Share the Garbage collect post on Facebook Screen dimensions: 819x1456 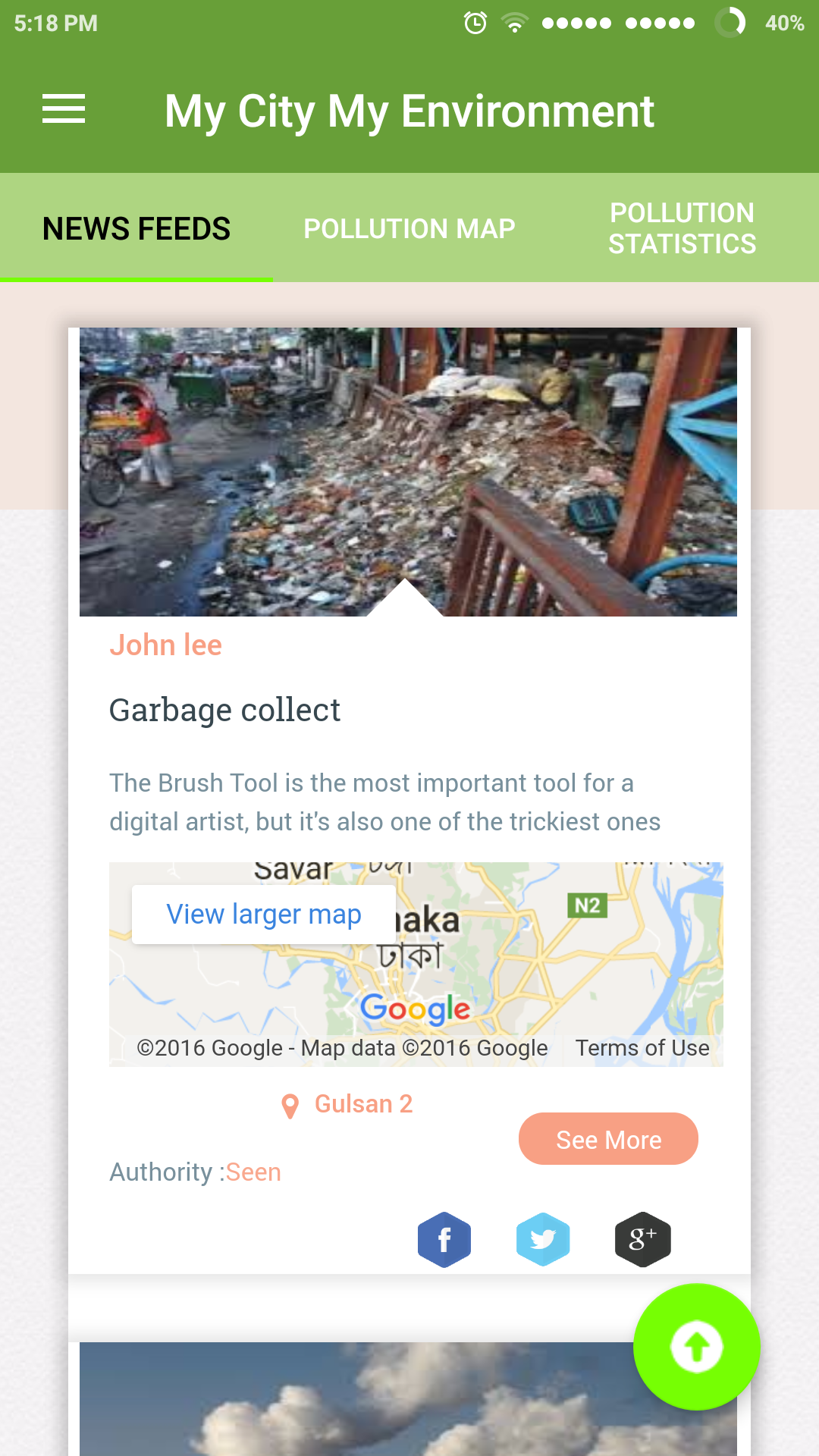pos(444,1240)
